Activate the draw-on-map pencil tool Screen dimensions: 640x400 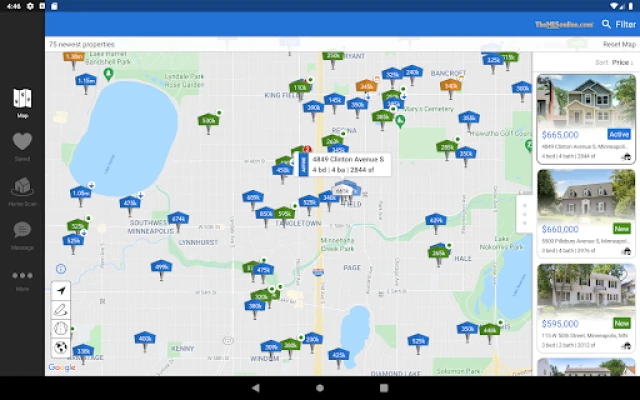61,309
